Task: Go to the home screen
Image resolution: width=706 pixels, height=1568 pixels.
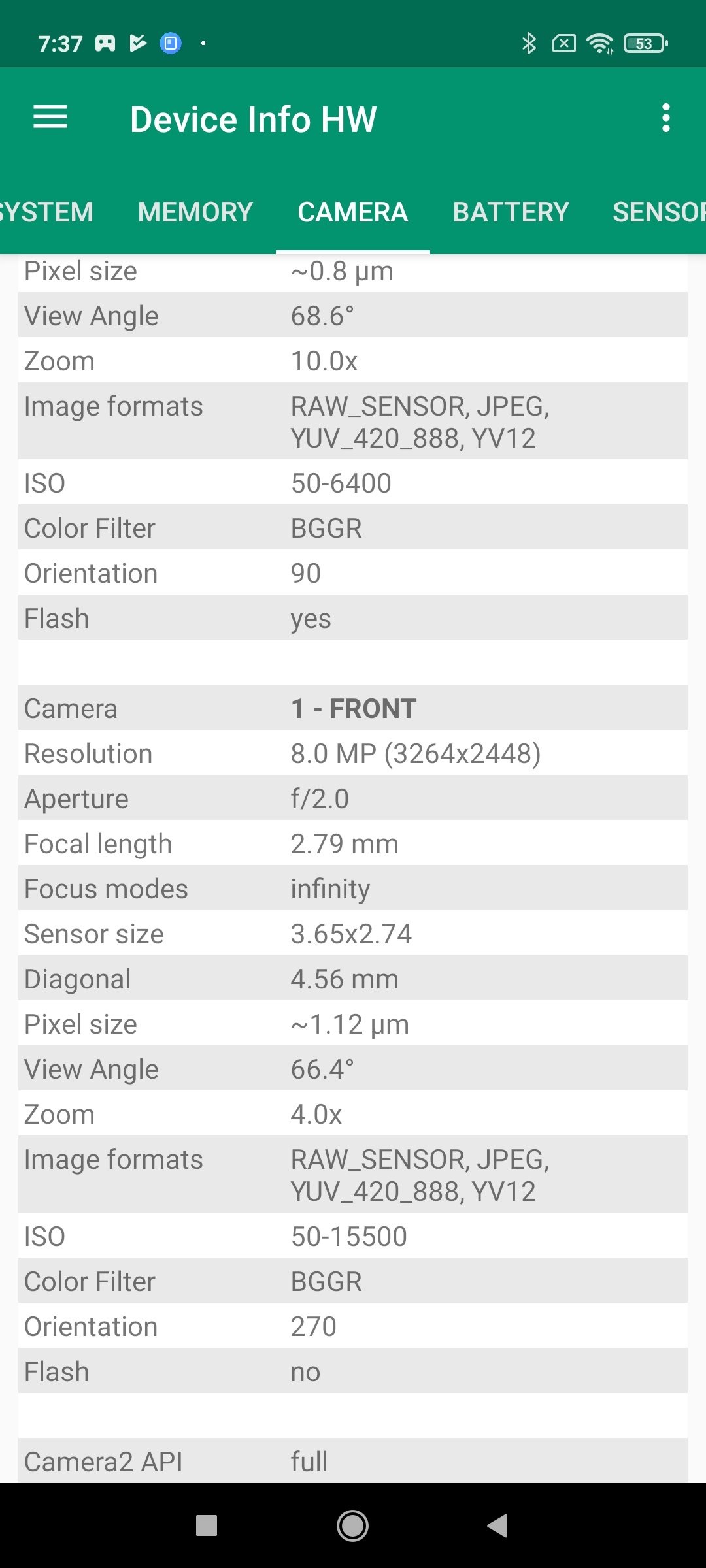Action: [x=352, y=1526]
